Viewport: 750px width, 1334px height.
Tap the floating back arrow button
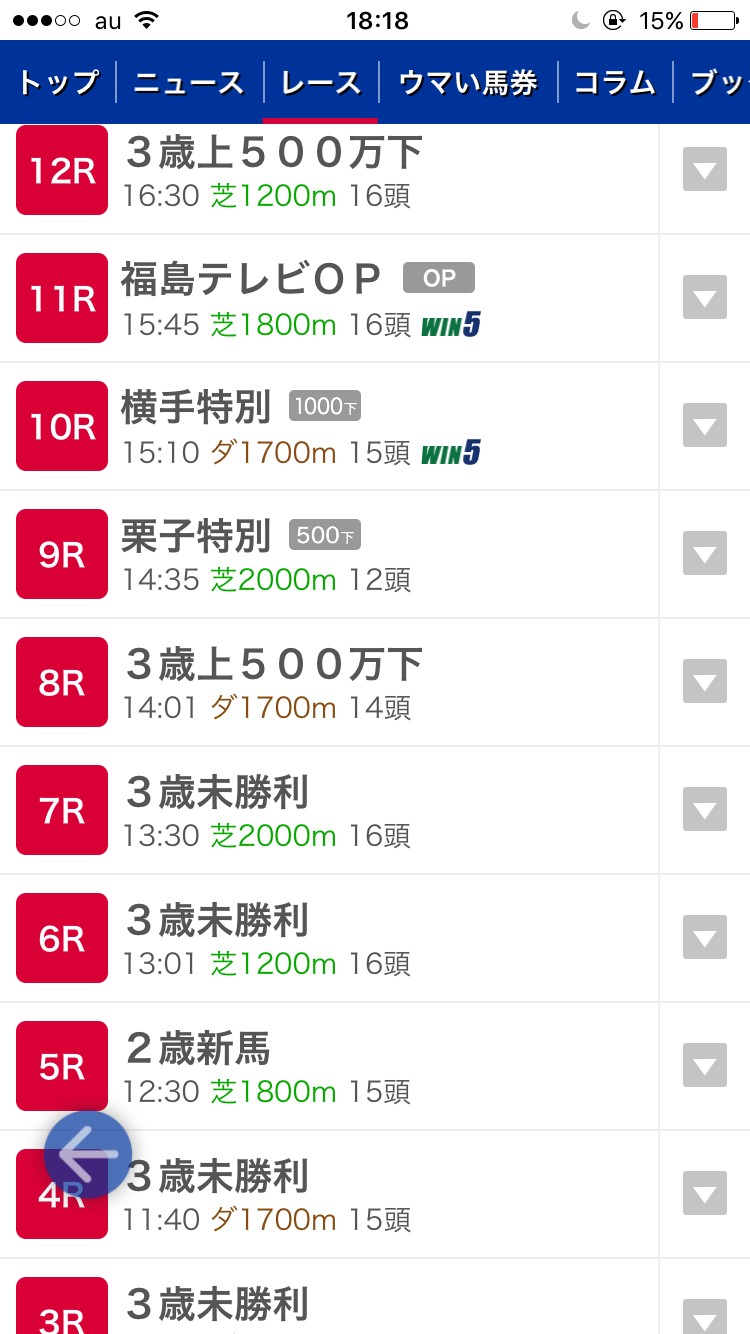coord(88,1154)
